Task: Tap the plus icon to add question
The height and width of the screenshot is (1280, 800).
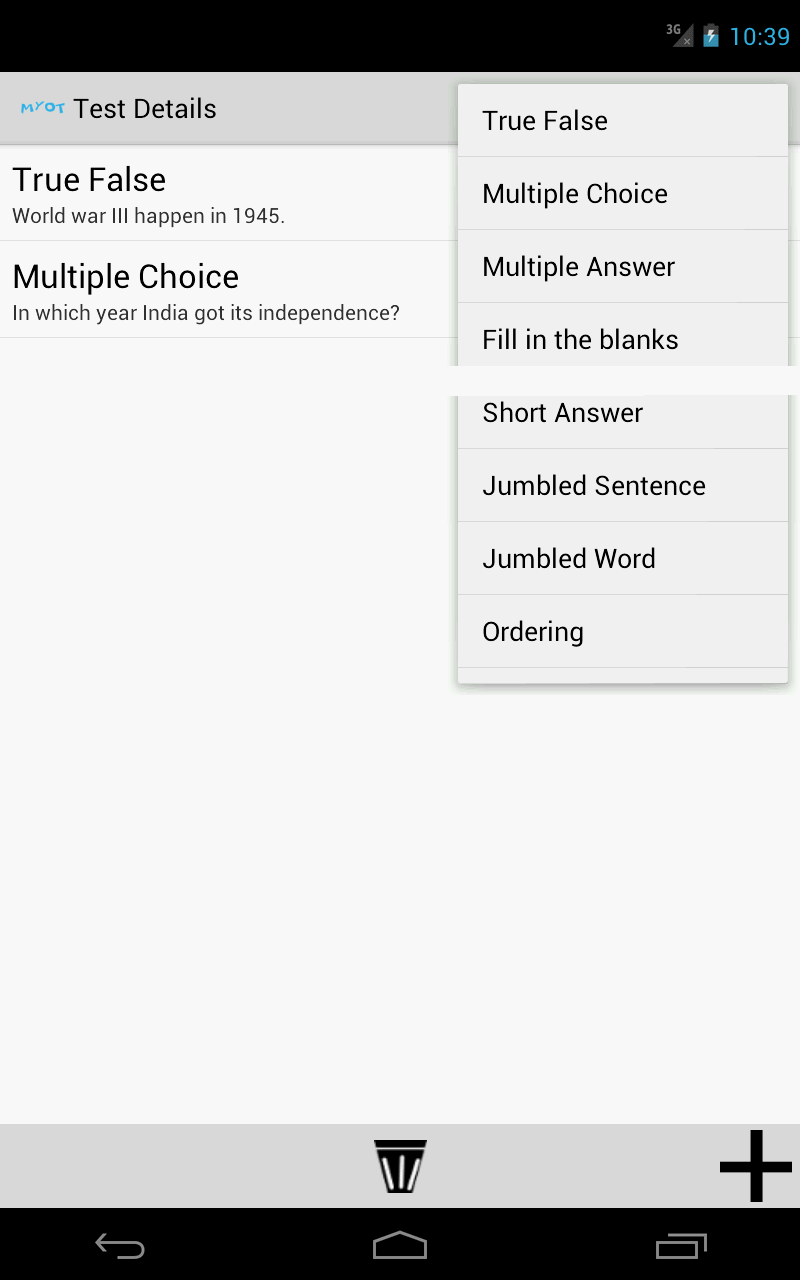Action: (757, 1165)
